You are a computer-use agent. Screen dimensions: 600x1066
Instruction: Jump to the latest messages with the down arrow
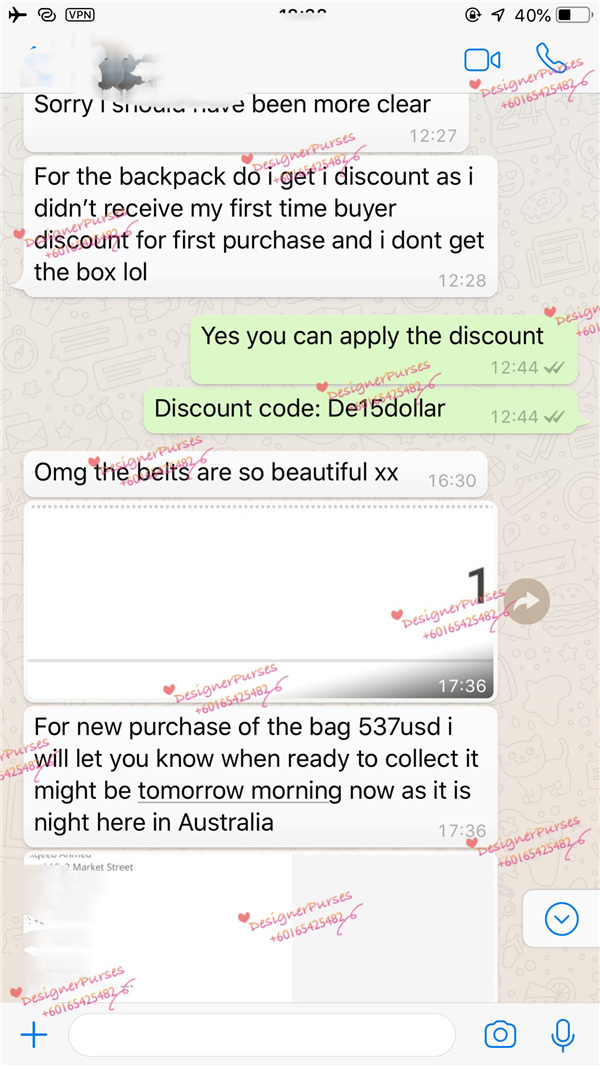(561, 918)
